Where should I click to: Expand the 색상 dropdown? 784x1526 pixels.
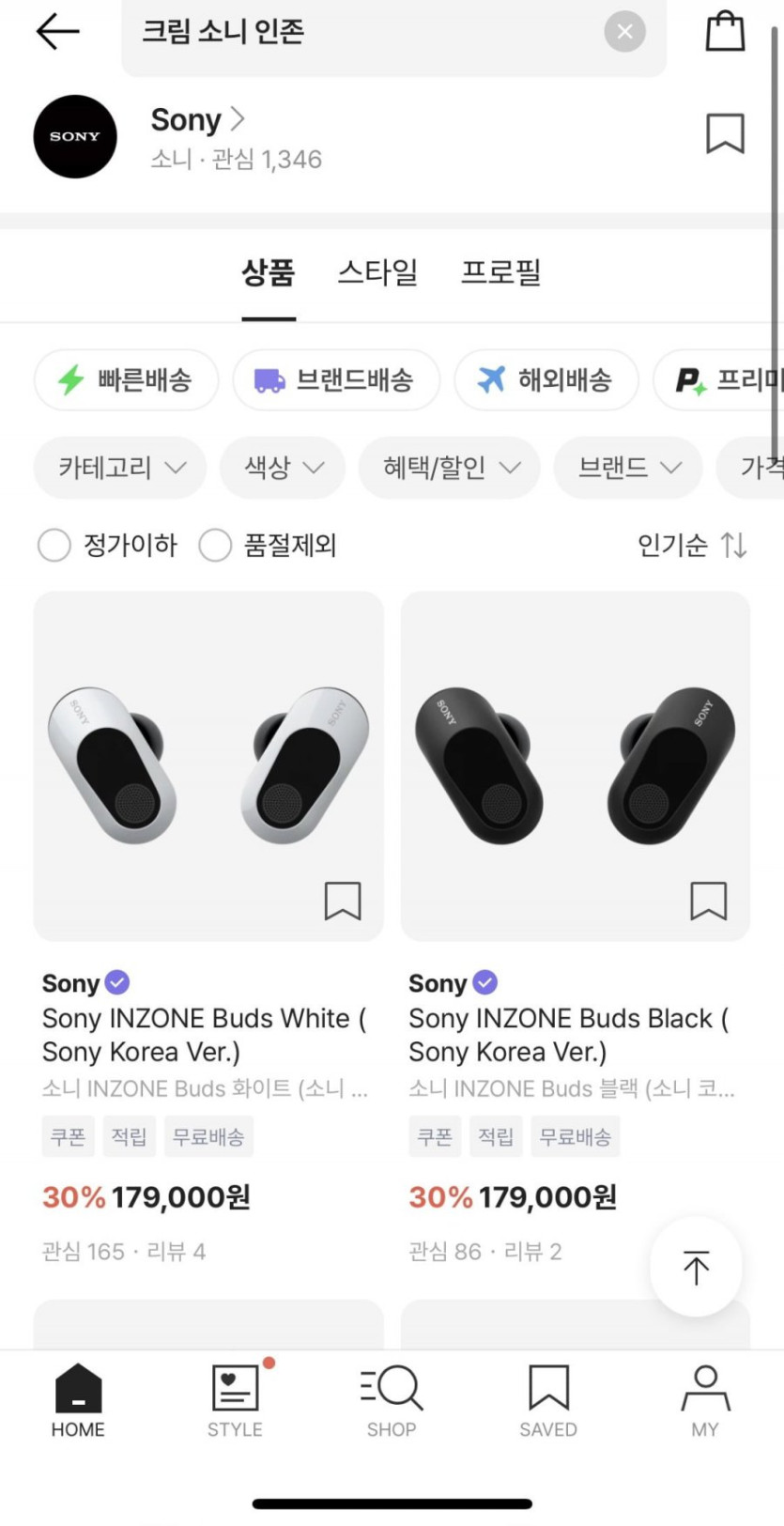pos(283,468)
